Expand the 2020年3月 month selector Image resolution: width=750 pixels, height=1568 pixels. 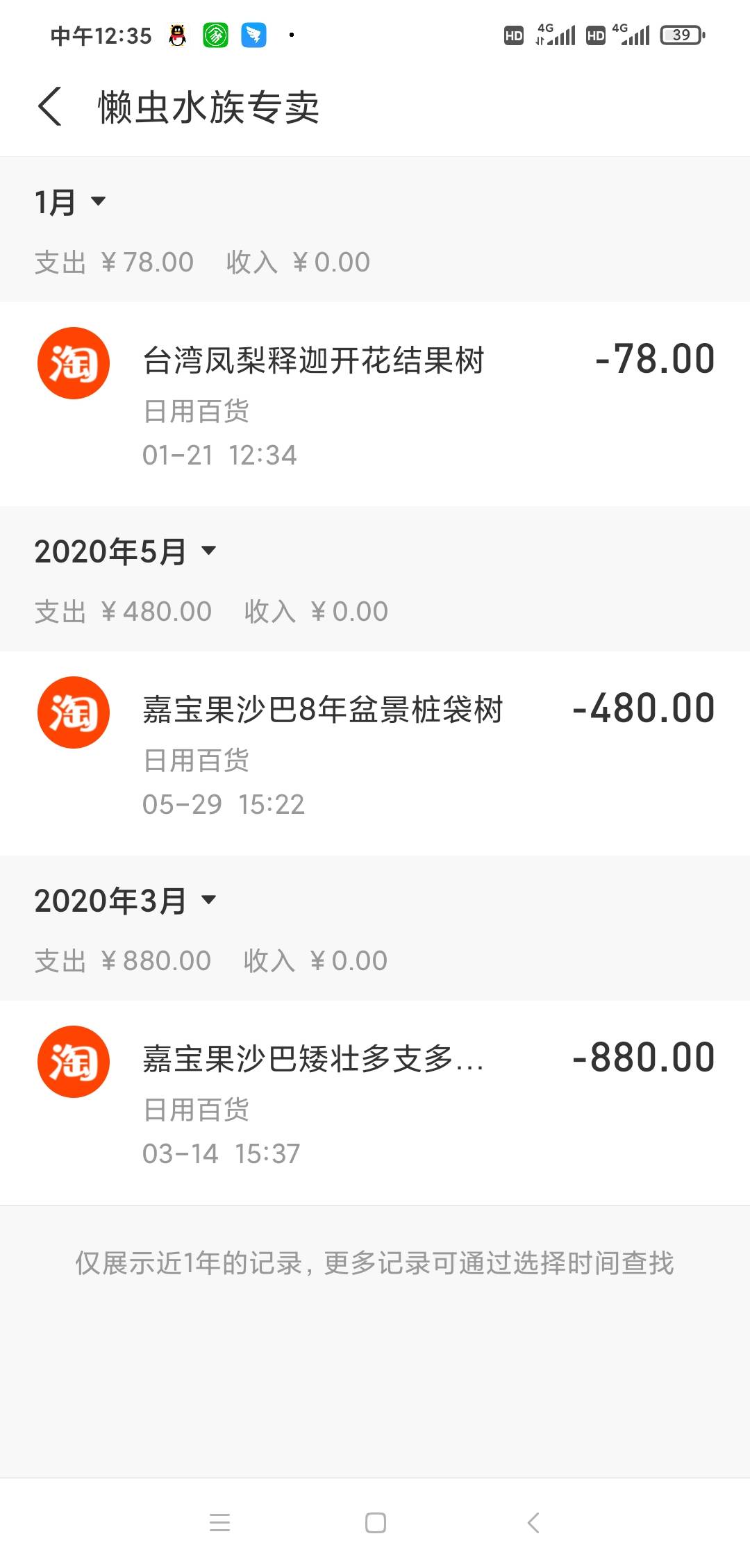pyautogui.click(x=126, y=901)
